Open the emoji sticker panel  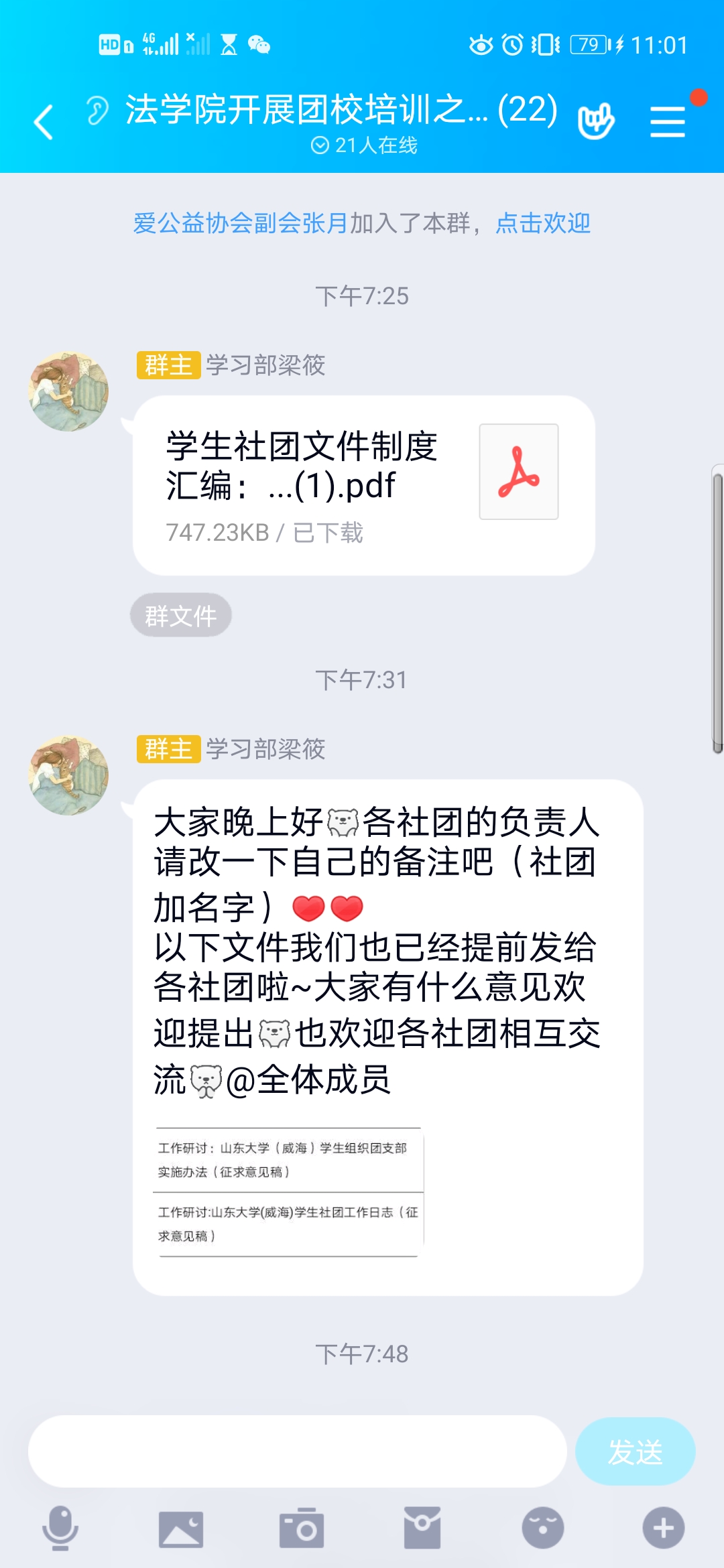(x=543, y=1528)
